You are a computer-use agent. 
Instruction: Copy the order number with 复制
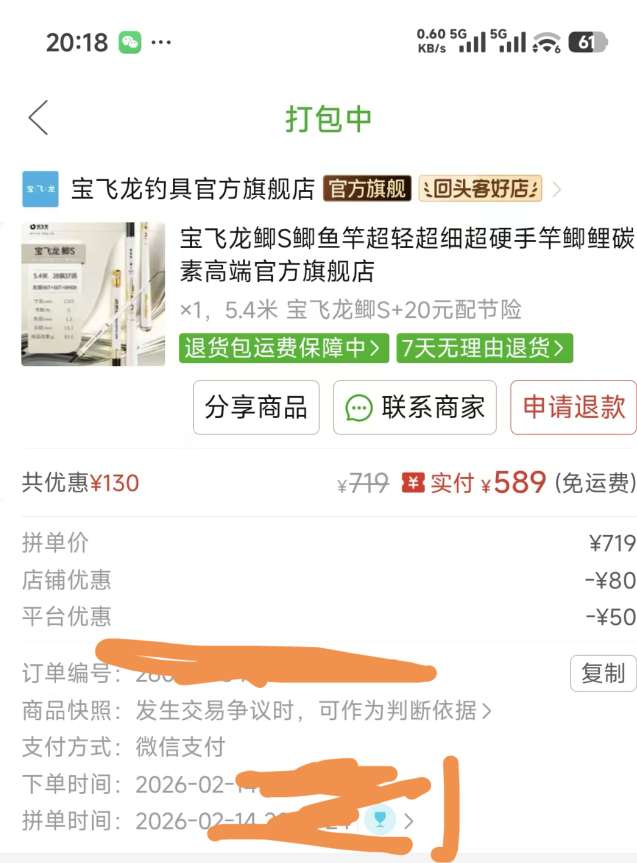(602, 673)
